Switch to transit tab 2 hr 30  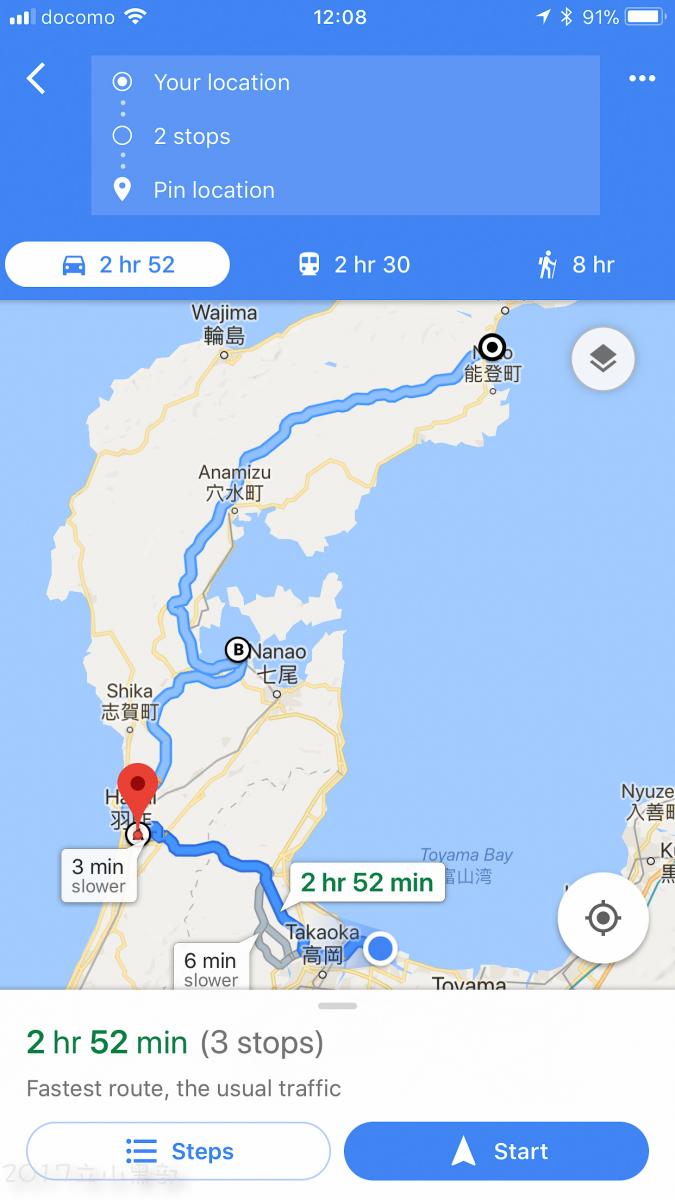point(354,265)
